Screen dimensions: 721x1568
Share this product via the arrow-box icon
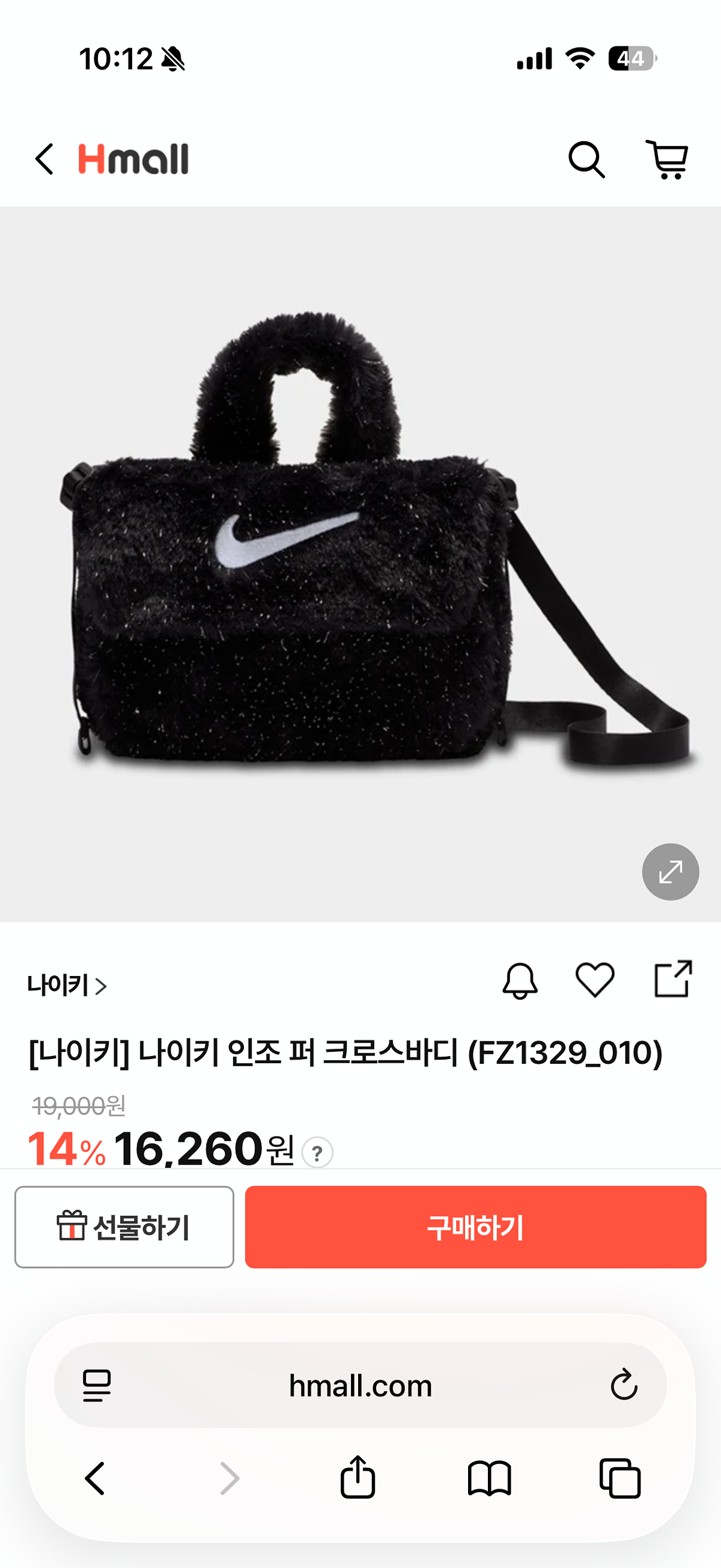[673, 979]
